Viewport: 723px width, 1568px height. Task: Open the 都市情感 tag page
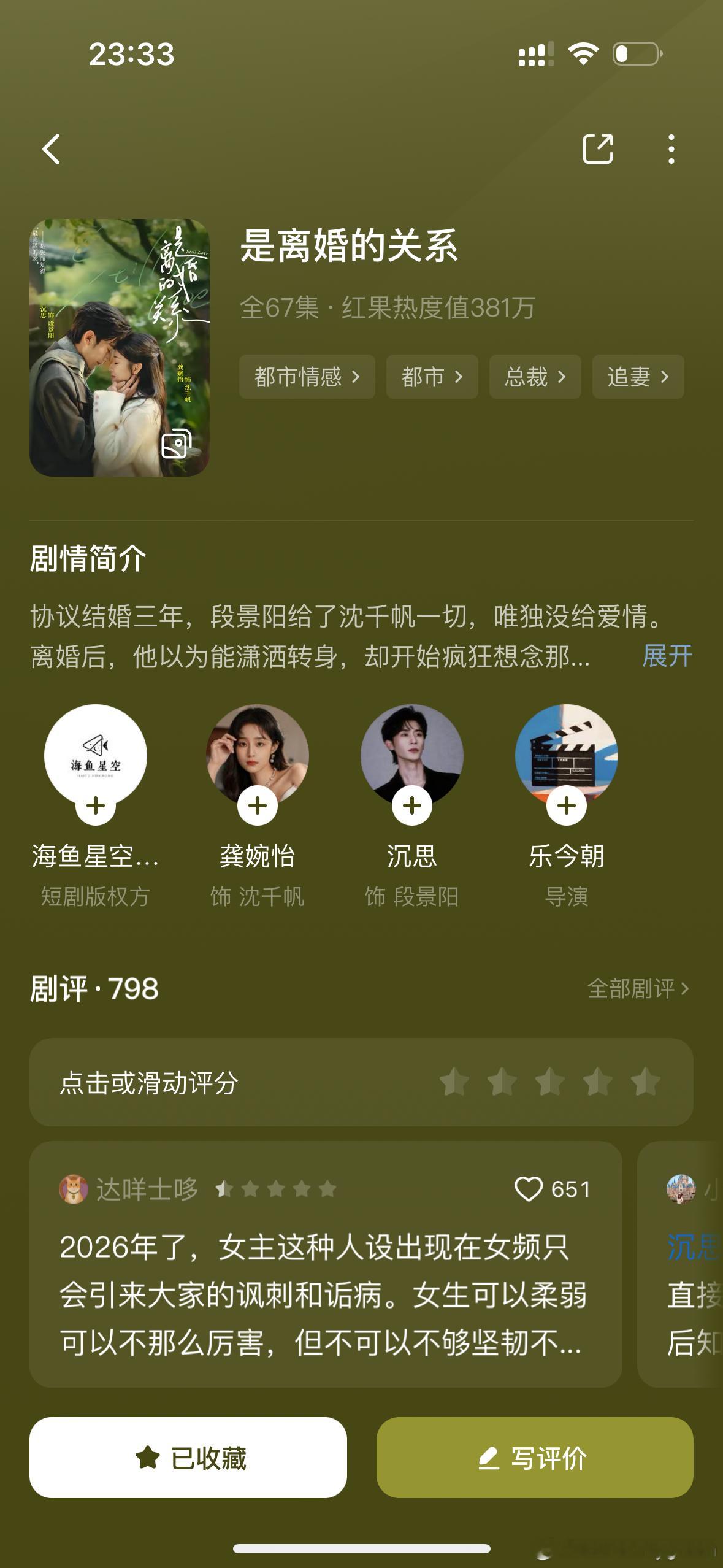click(307, 377)
